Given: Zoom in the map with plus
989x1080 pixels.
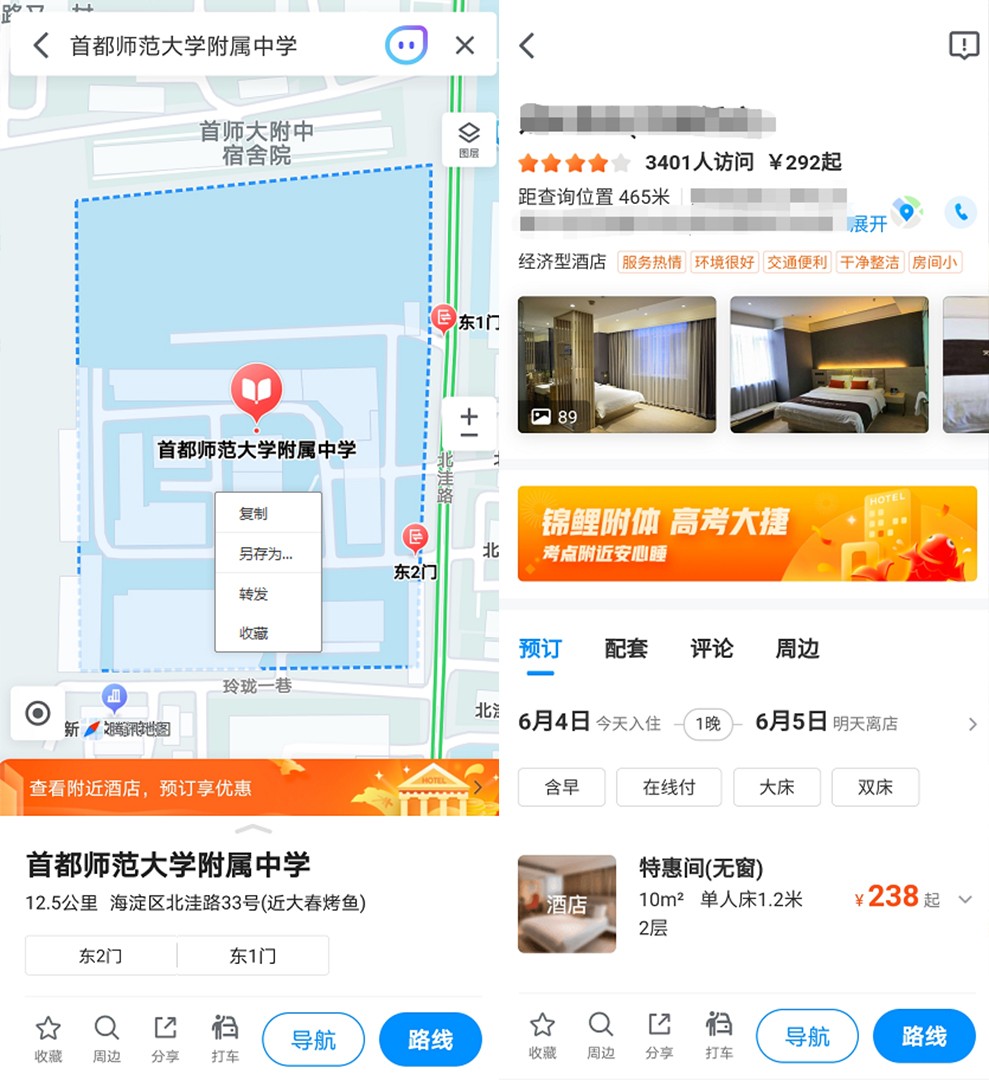Looking at the screenshot, I should [469, 415].
